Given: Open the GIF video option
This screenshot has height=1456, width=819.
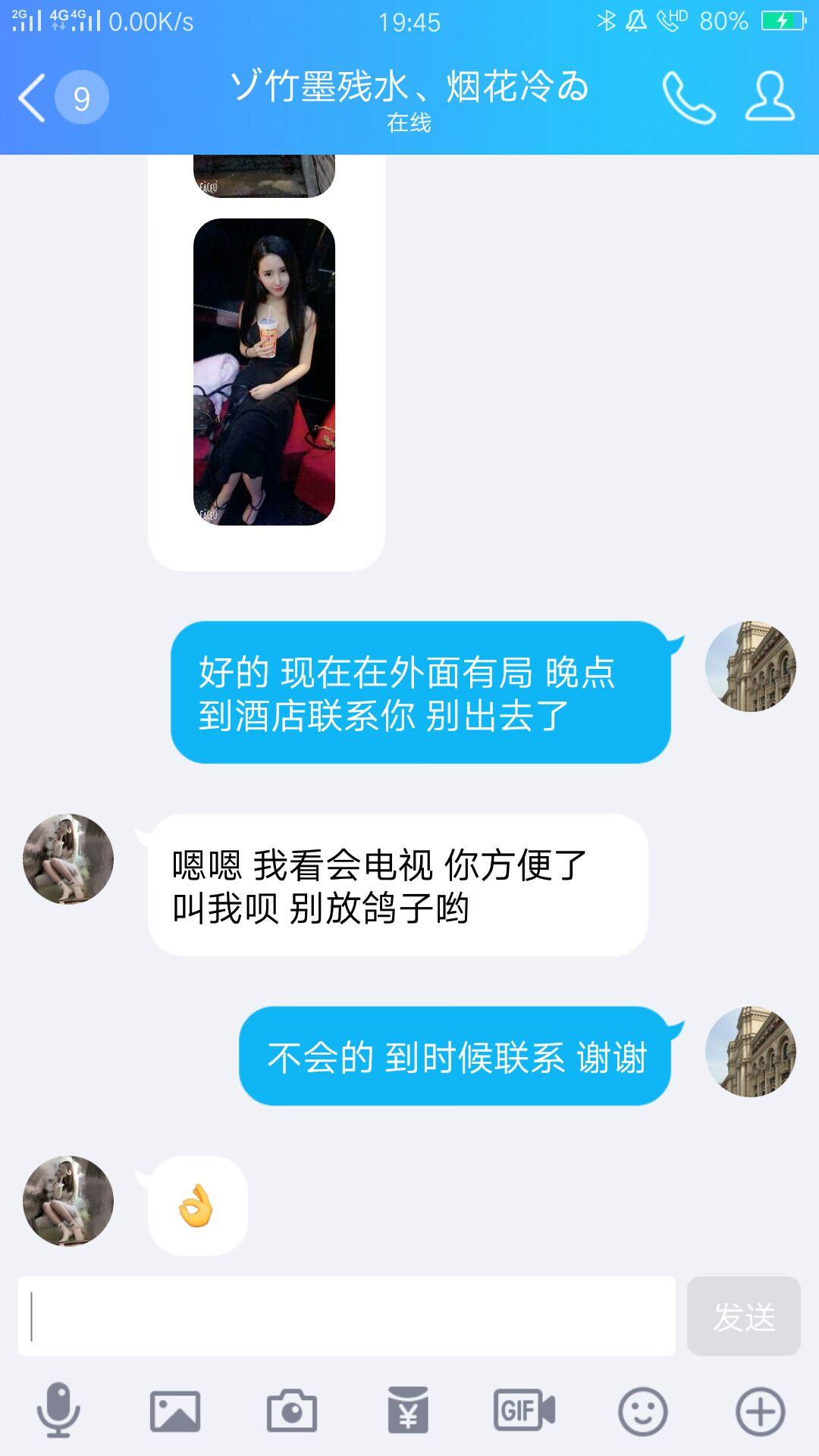Looking at the screenshot, I should pyautogui.click(x=525, y=1411).
